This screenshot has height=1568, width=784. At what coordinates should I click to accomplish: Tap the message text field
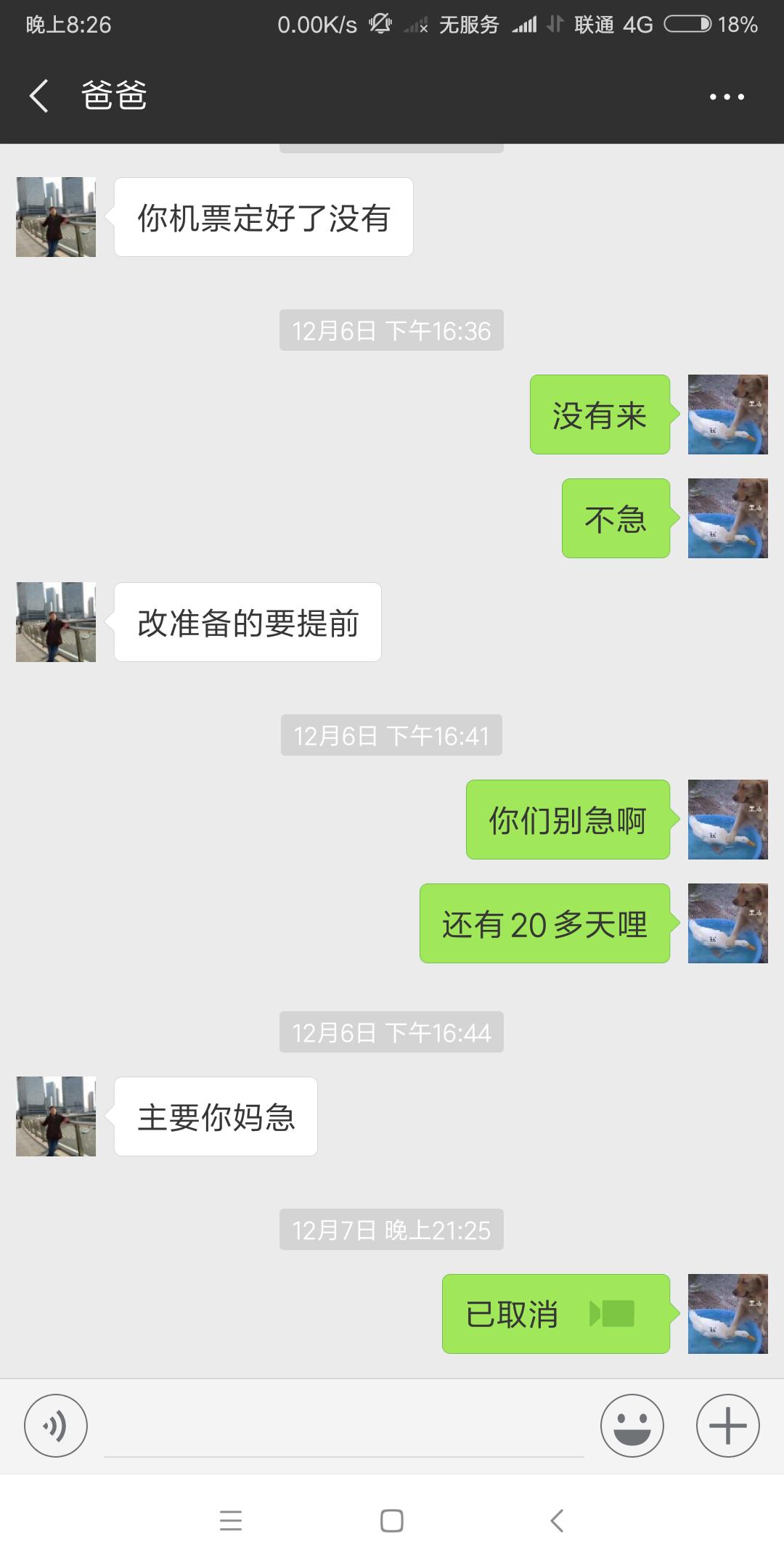pos(344,1427)
